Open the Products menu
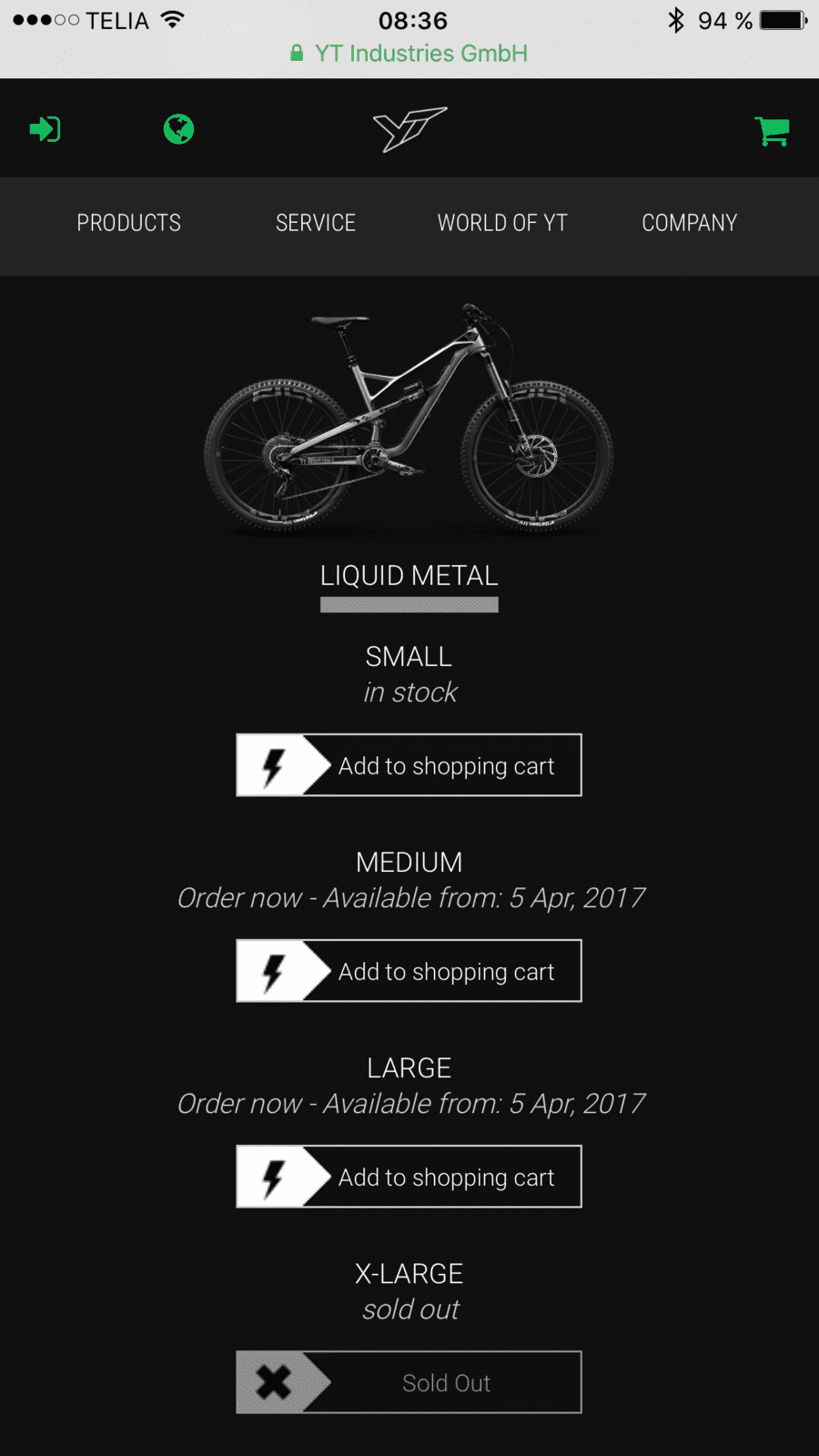This screenshot has width=819, height=1456. 128,223
